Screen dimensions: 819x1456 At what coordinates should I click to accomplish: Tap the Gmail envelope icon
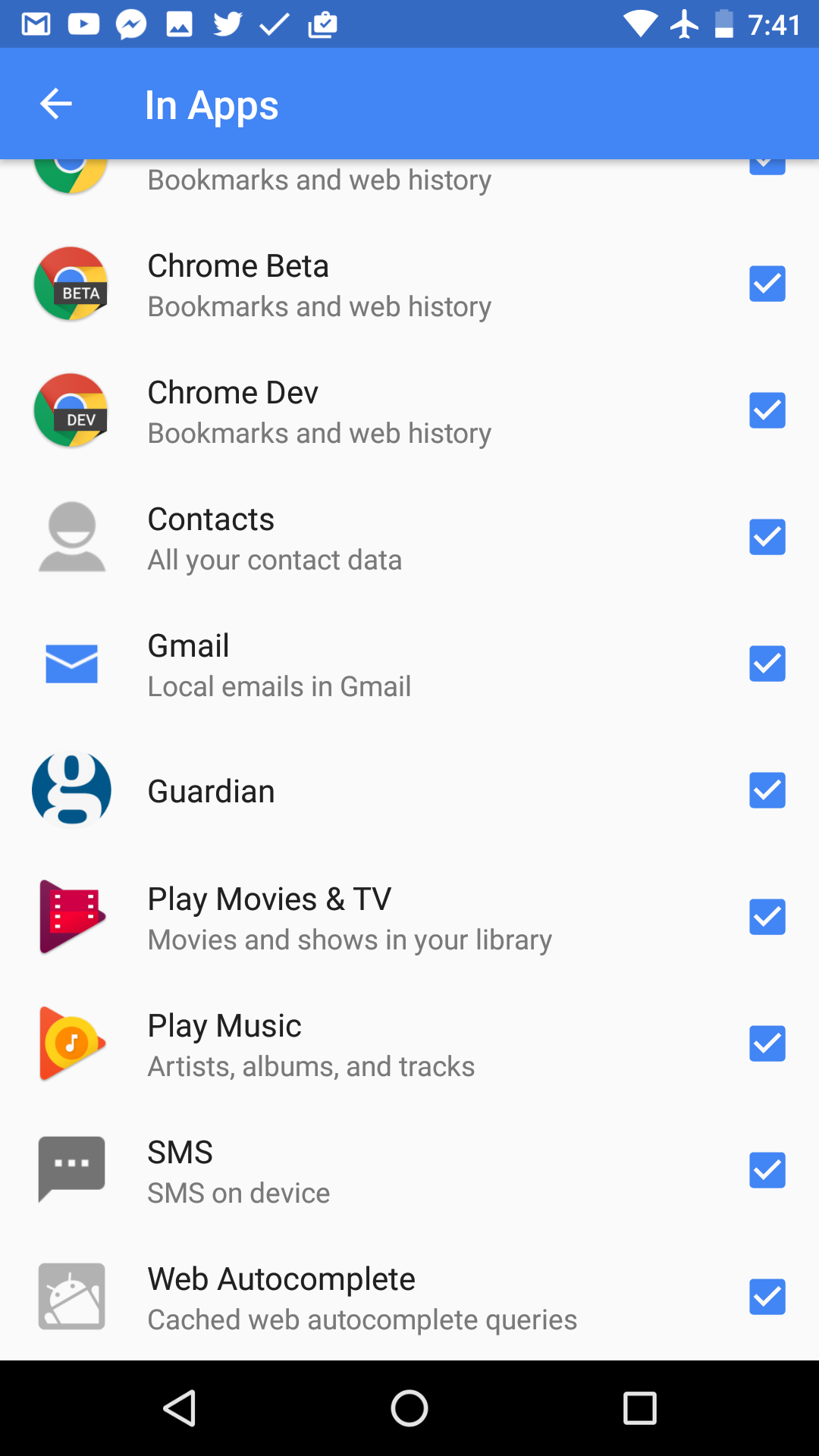click(71, 664)
